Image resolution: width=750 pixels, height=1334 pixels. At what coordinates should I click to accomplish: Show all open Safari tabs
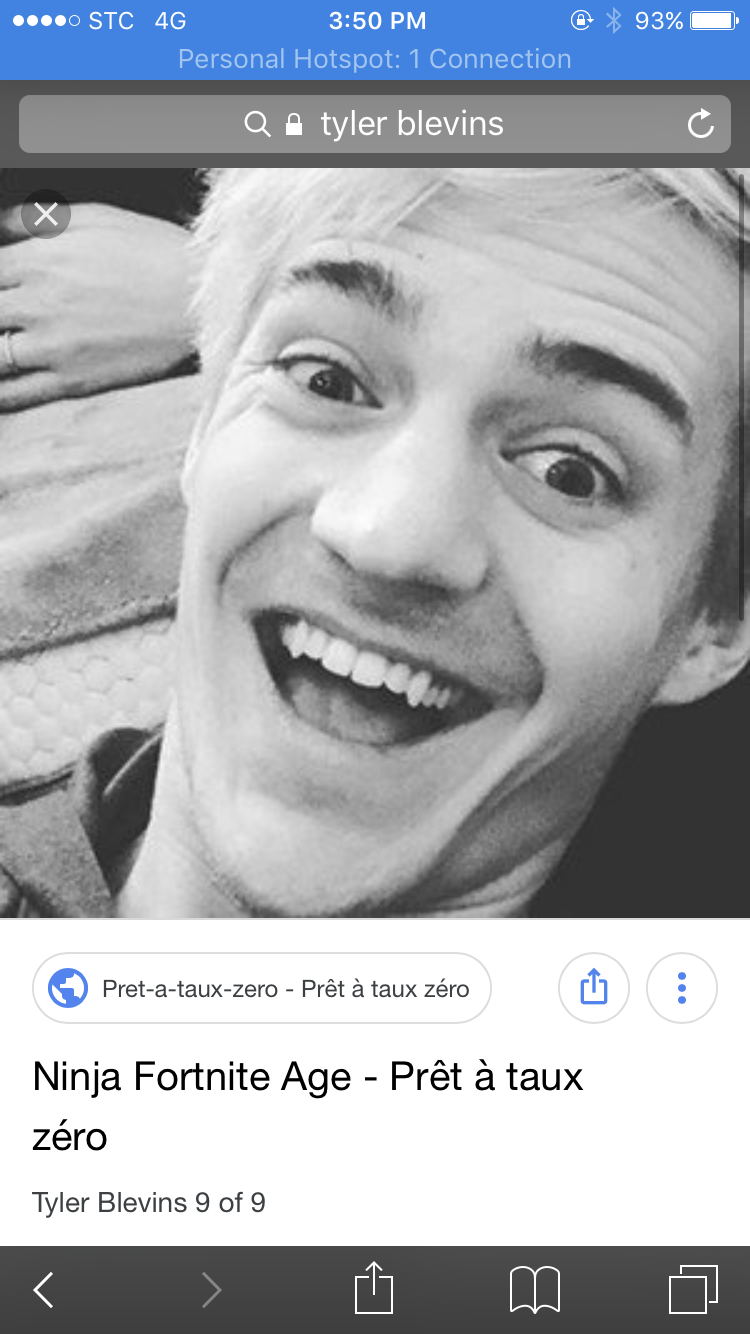pos(692,1290)
